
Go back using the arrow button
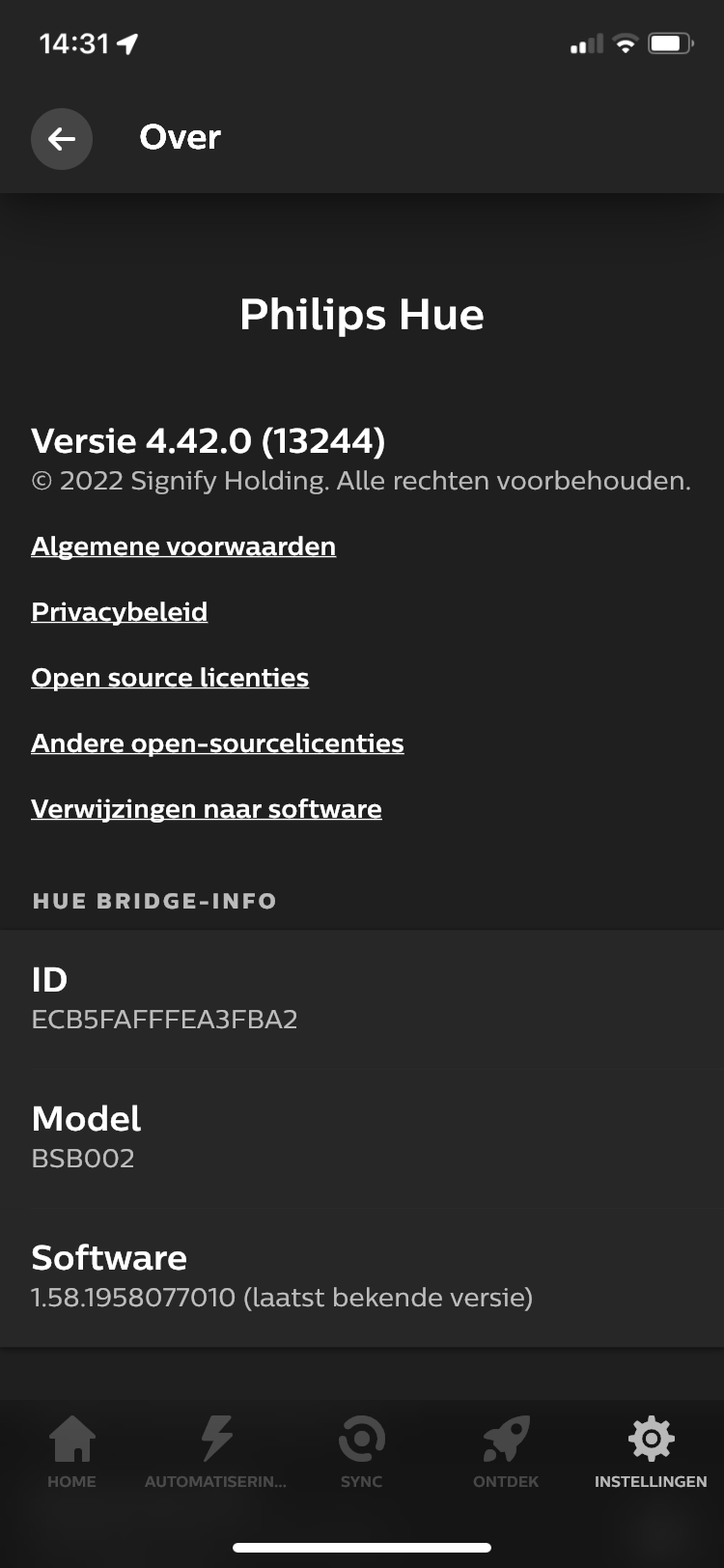pos(62,139)
